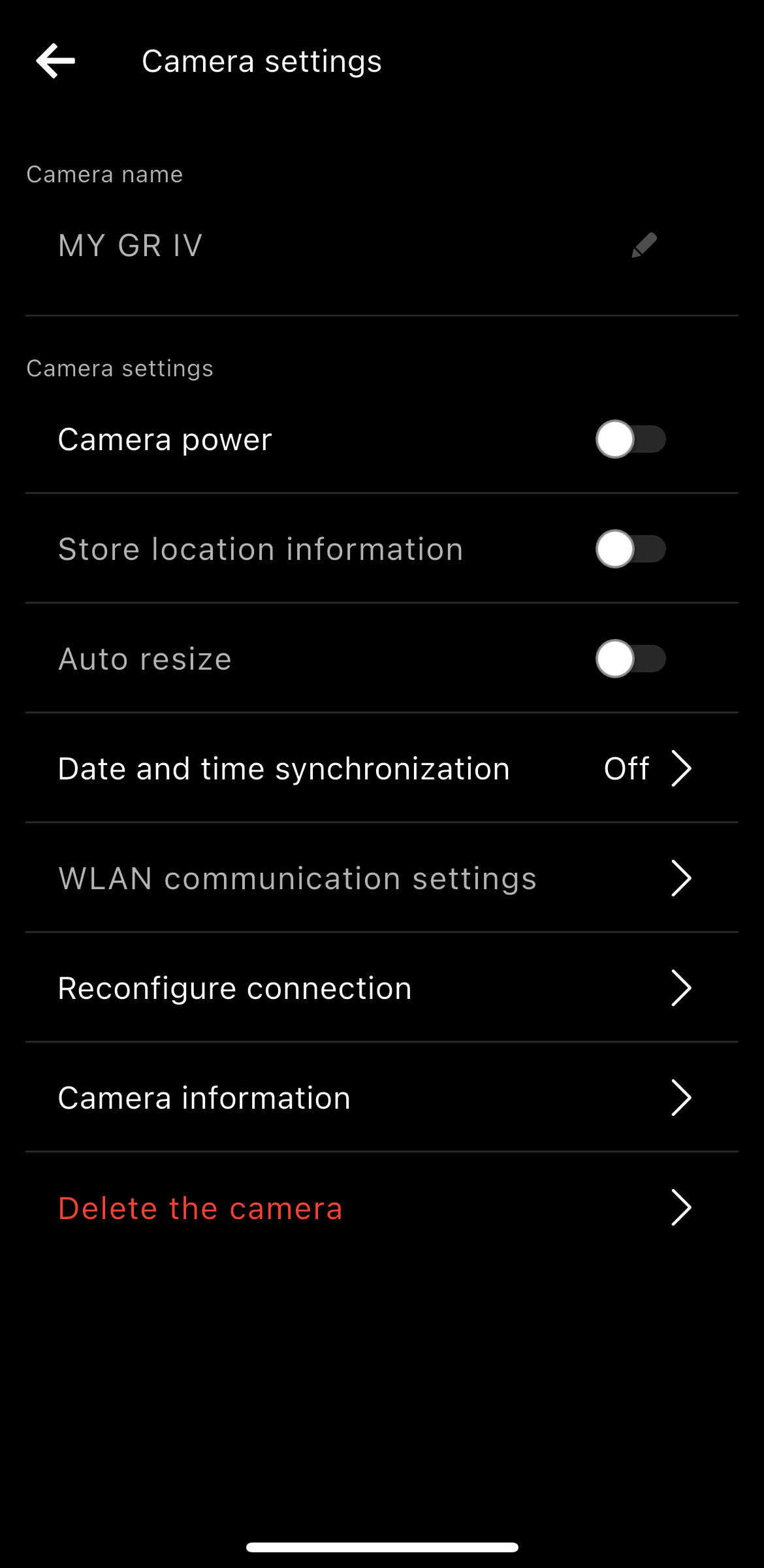This screenshot has width=764, height=1568.
Task: Toggle the Auto resize switch
Action: pos(630,659)
